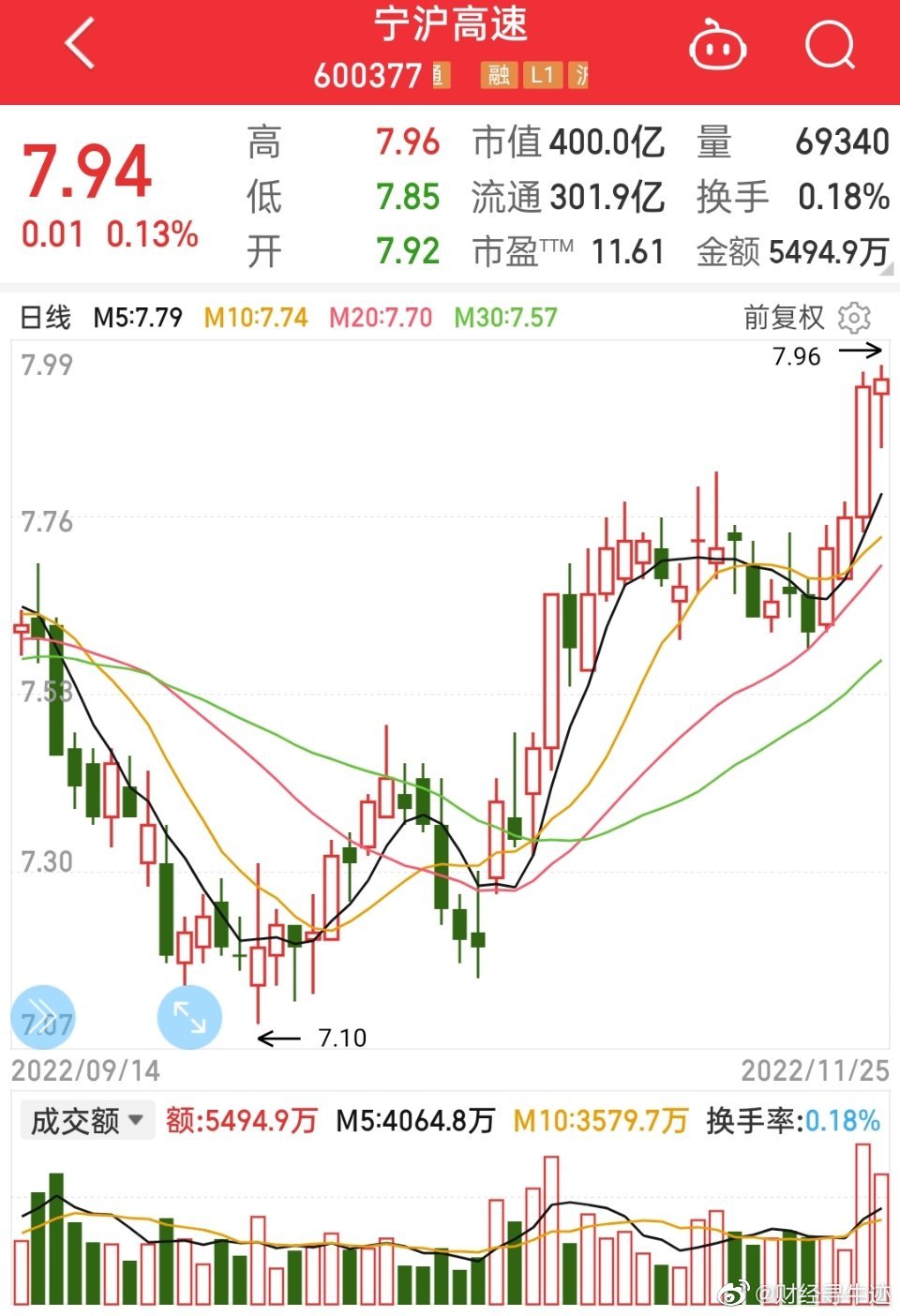Change the 前复权 price adjustment mode
The width and height of the screenshot is (900, 1316).
[784, 318]
